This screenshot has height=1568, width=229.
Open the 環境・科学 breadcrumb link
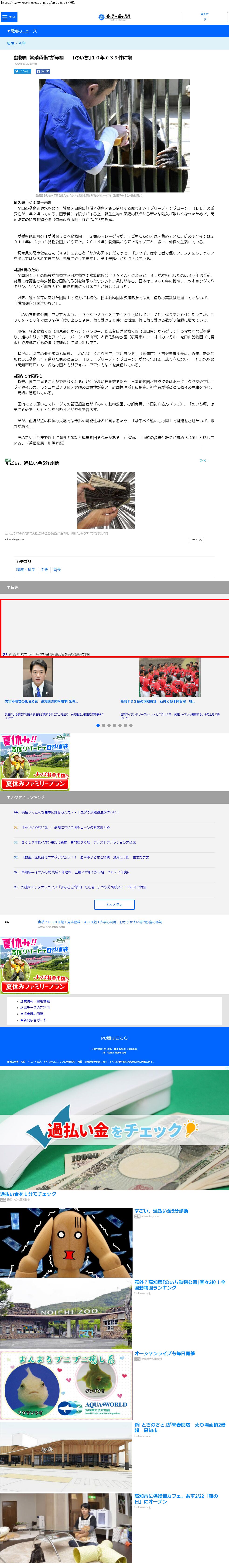tap(17, 43)
